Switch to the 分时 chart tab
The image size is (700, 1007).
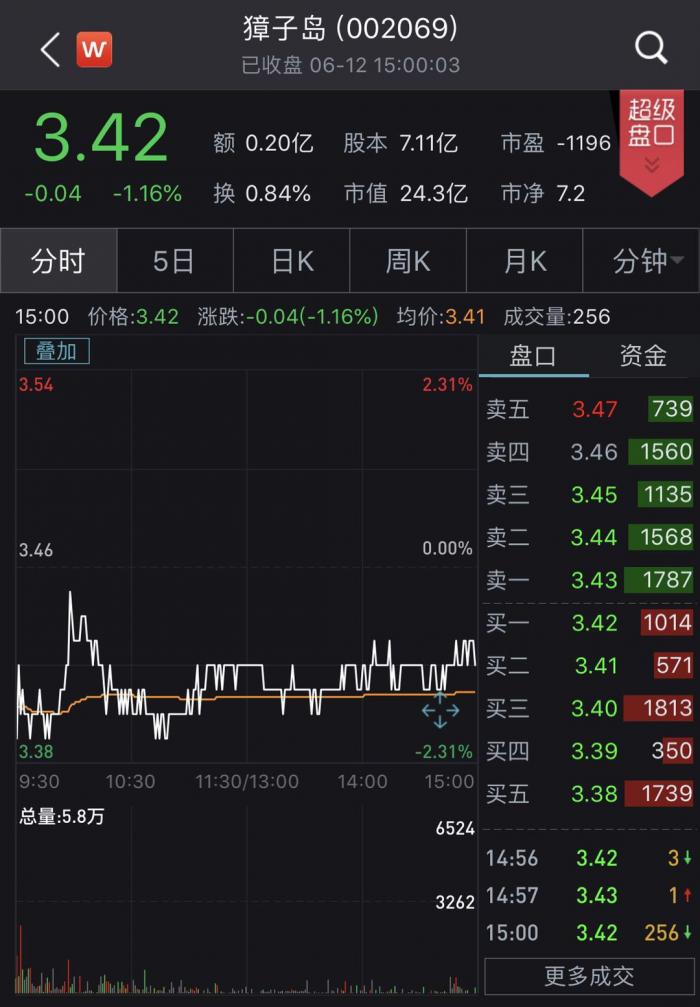(58, 261)
